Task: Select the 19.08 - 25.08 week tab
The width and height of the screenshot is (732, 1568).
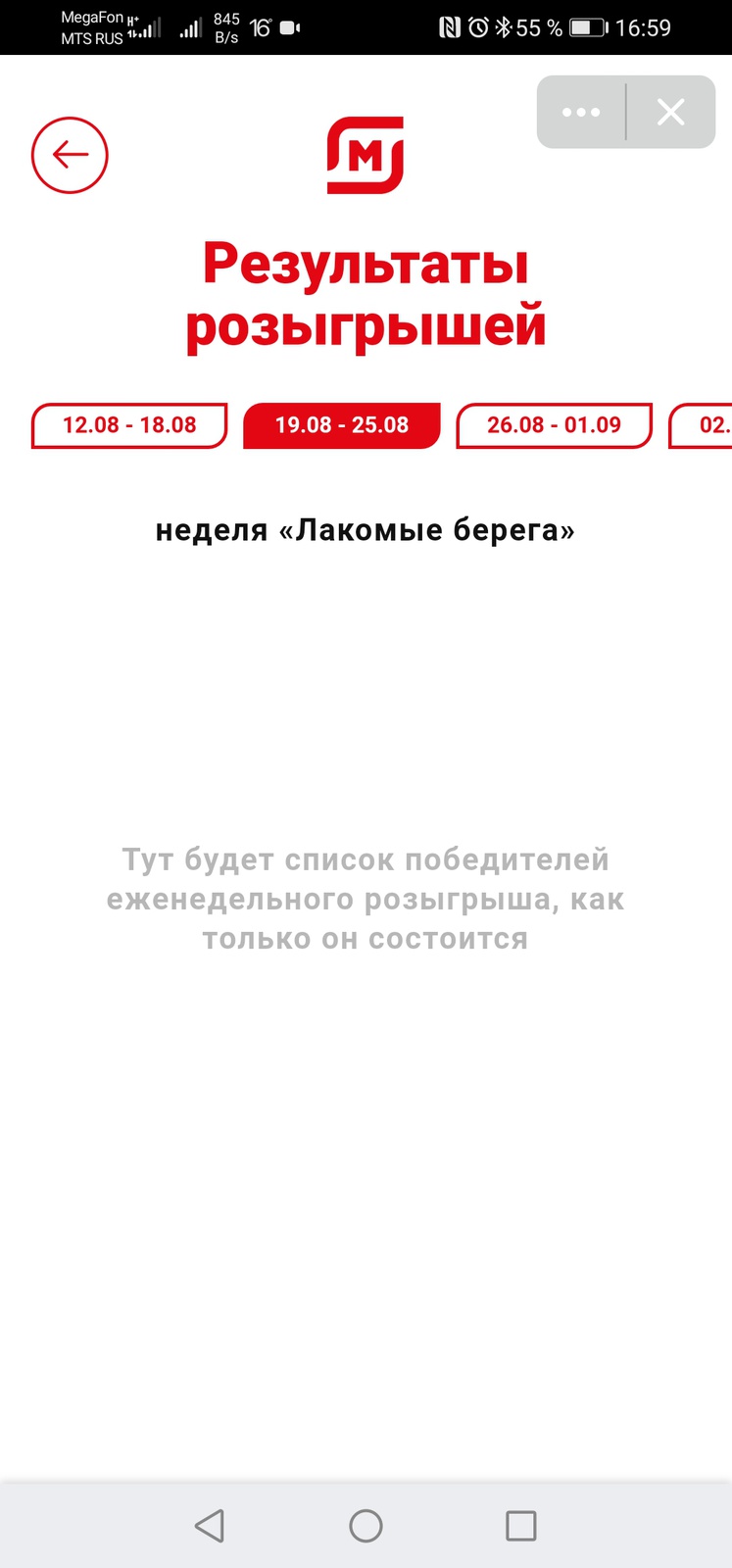Action: coord(342,425)
